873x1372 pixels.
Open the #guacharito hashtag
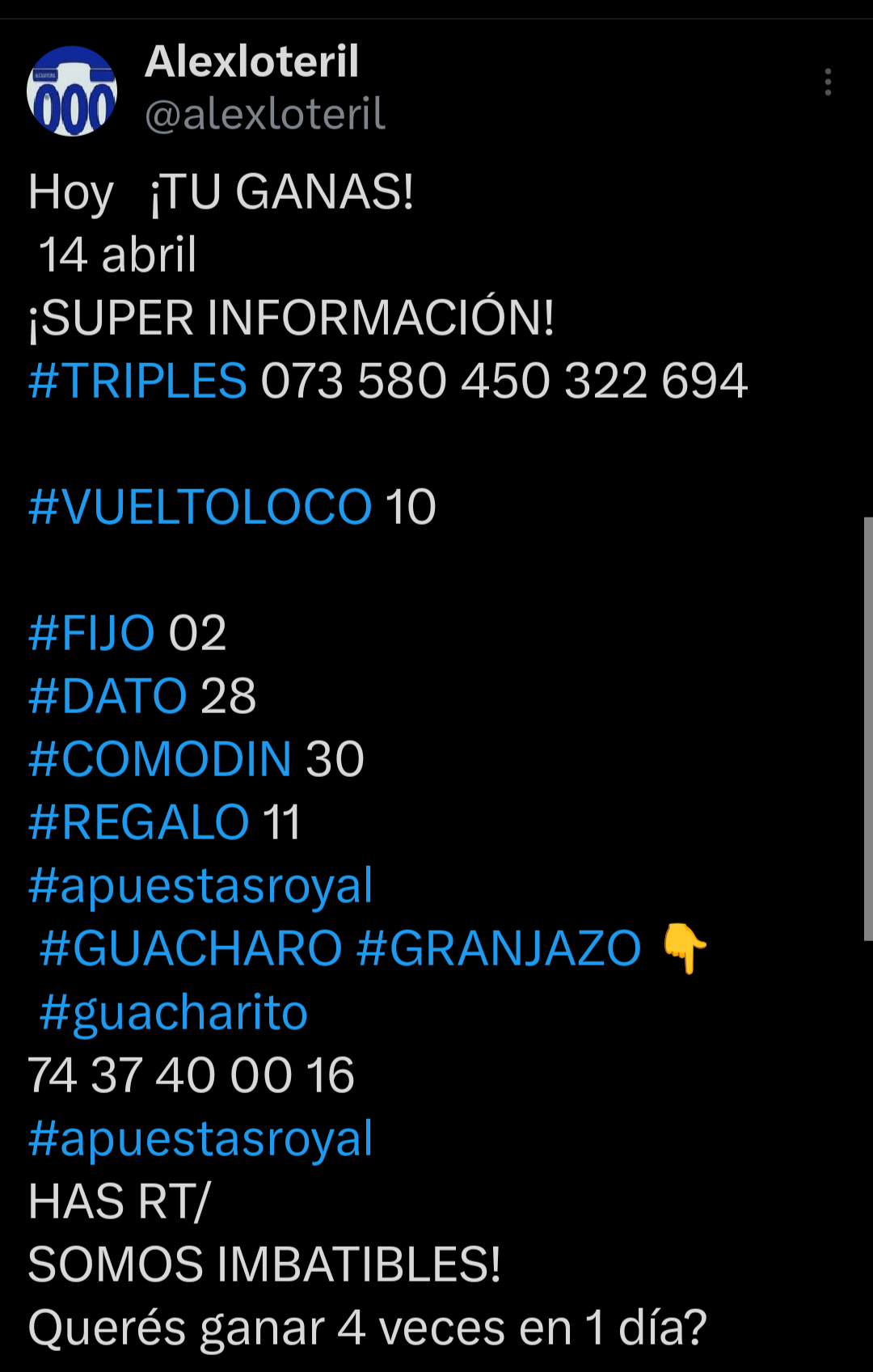pyautogui.click(x=174, y=1012)
